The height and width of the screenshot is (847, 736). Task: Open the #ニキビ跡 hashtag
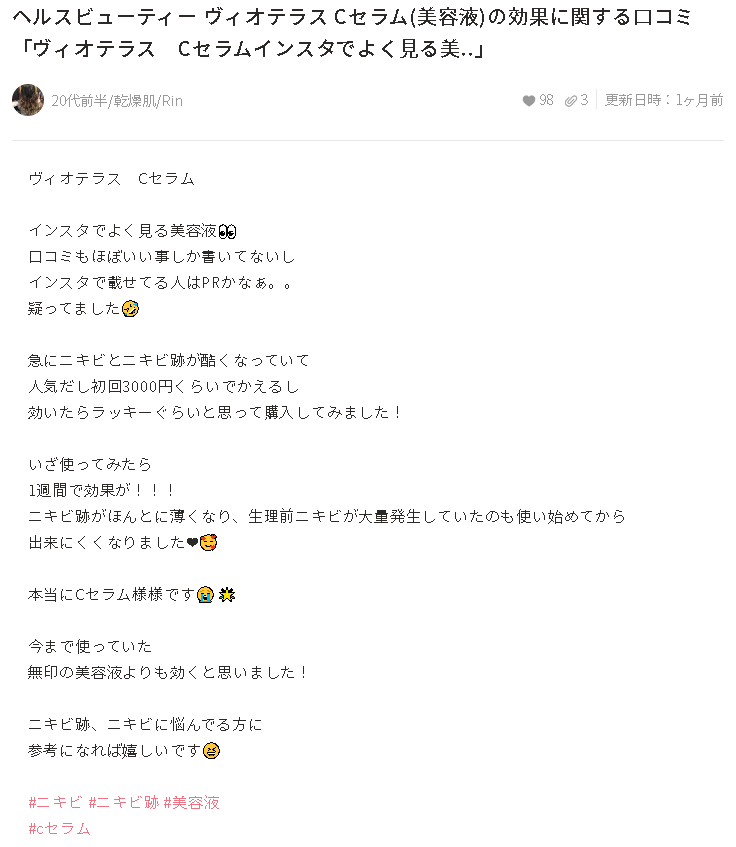click(x=123, y=802)
